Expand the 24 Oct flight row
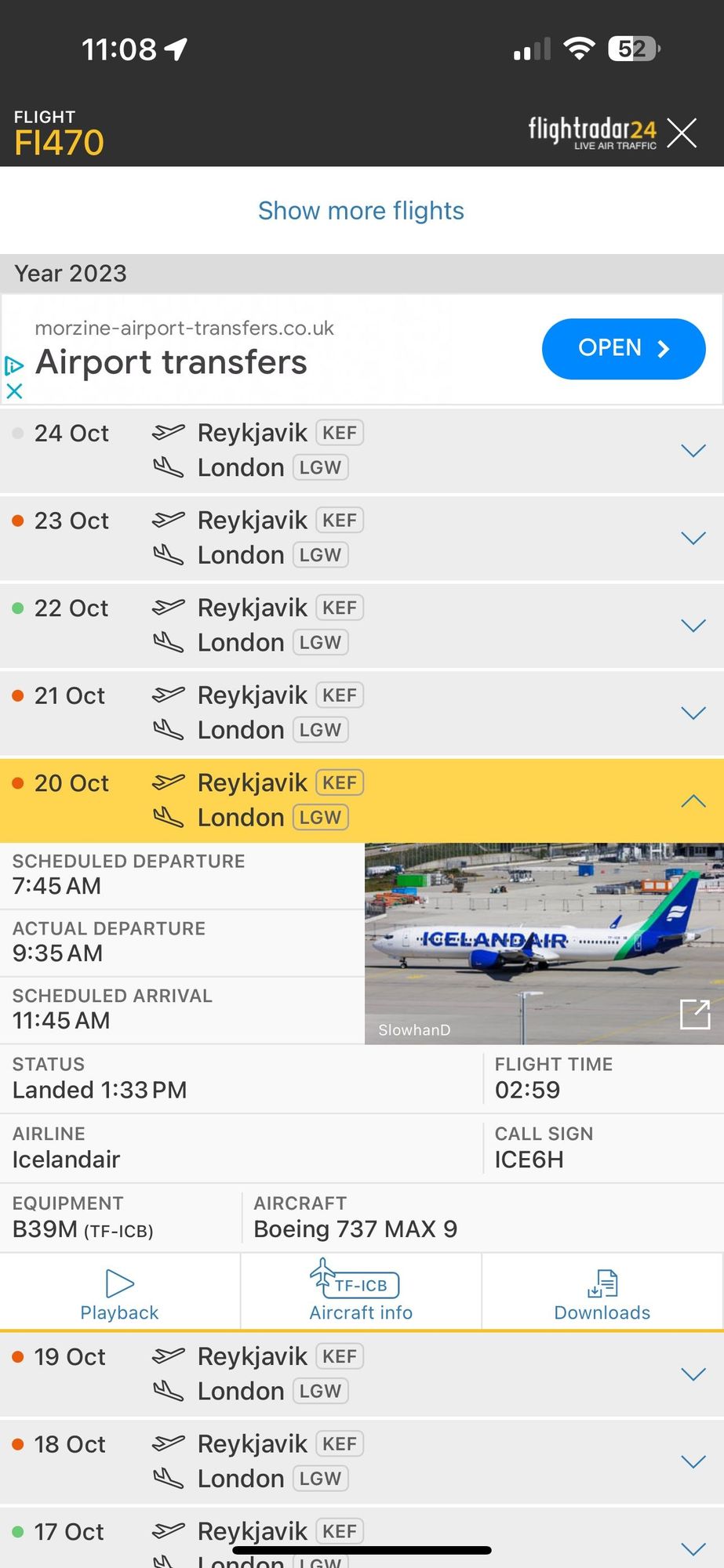724x1568 pixels. click(693, 451)
